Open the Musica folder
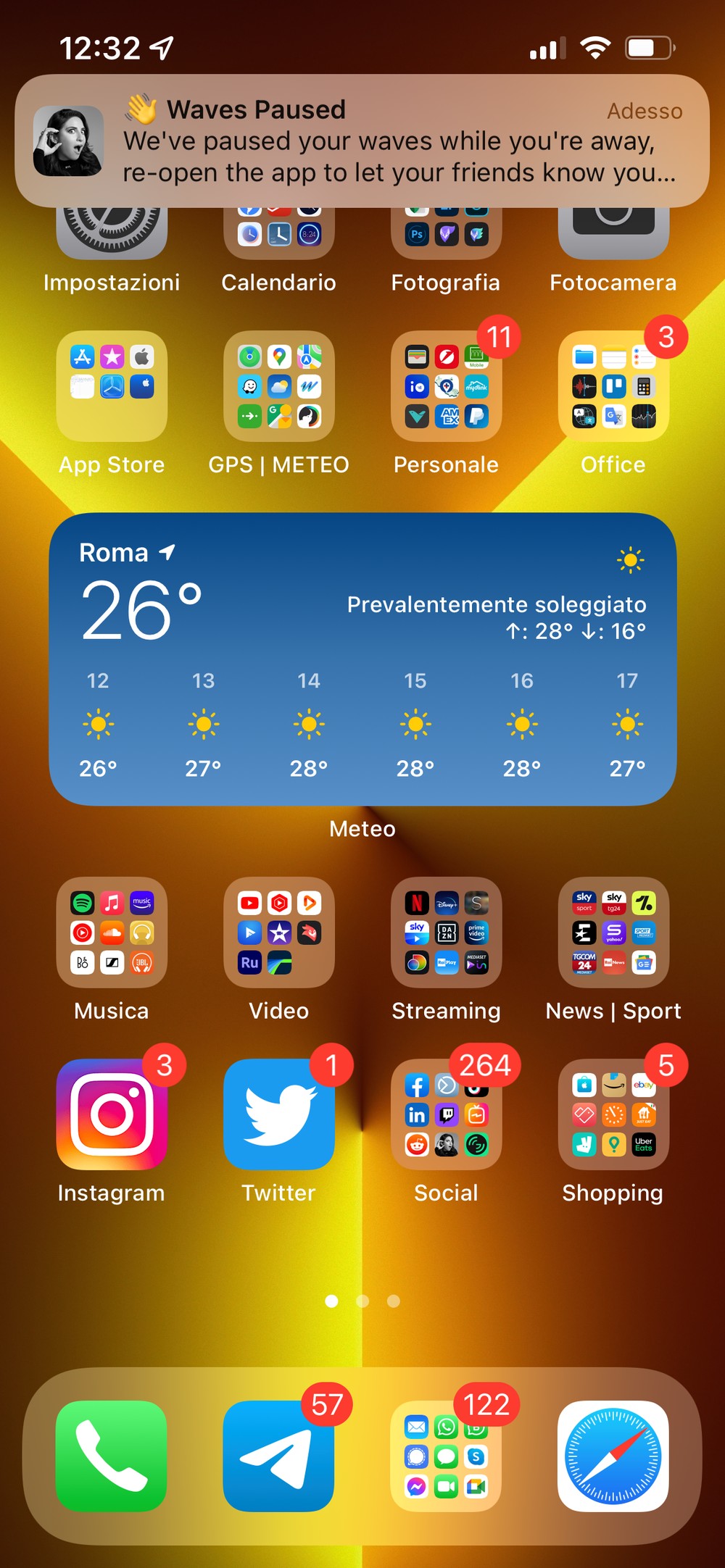 tap(112, 933)
